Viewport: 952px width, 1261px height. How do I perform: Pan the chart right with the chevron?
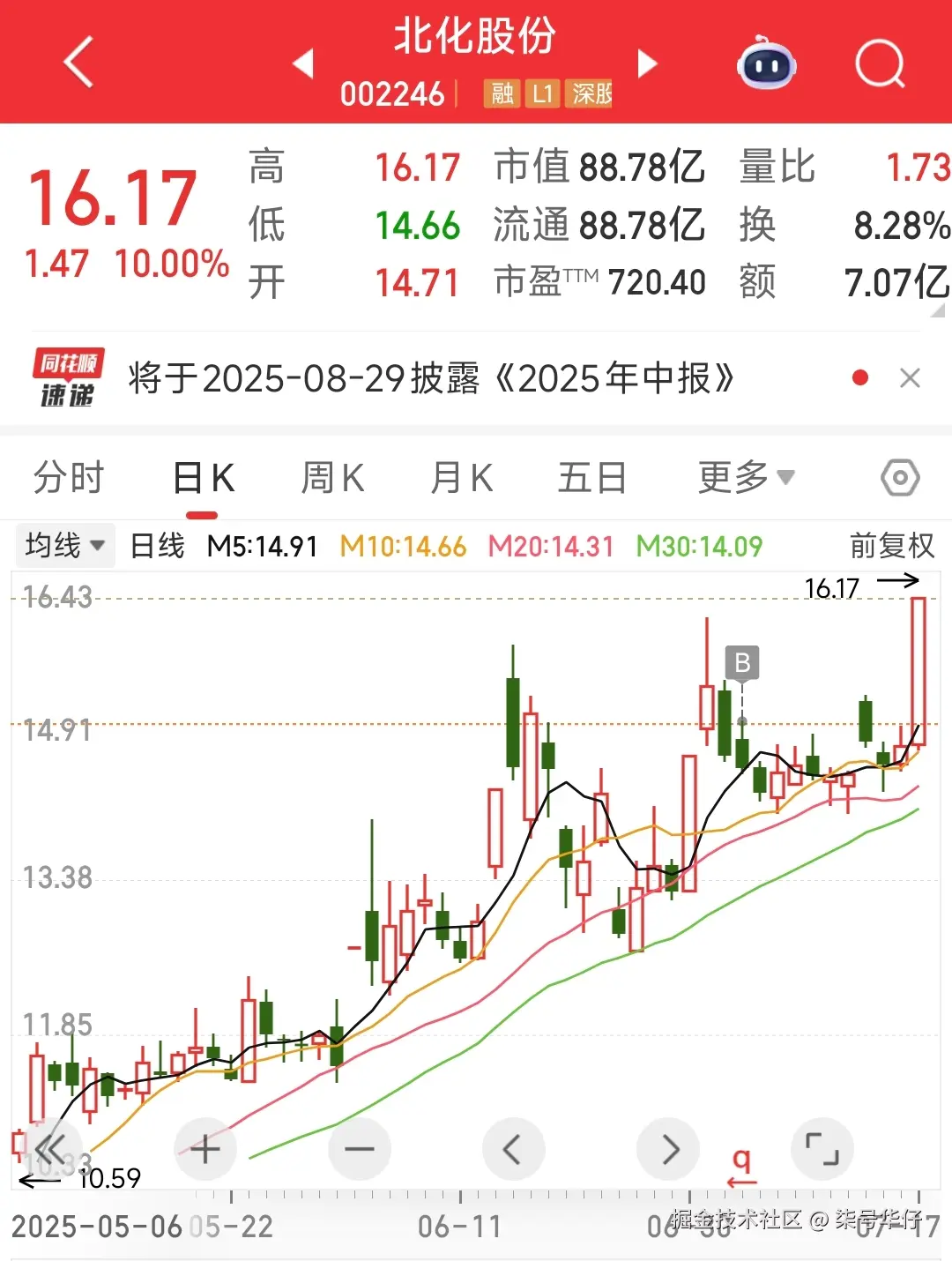(x=668, y=1149)
